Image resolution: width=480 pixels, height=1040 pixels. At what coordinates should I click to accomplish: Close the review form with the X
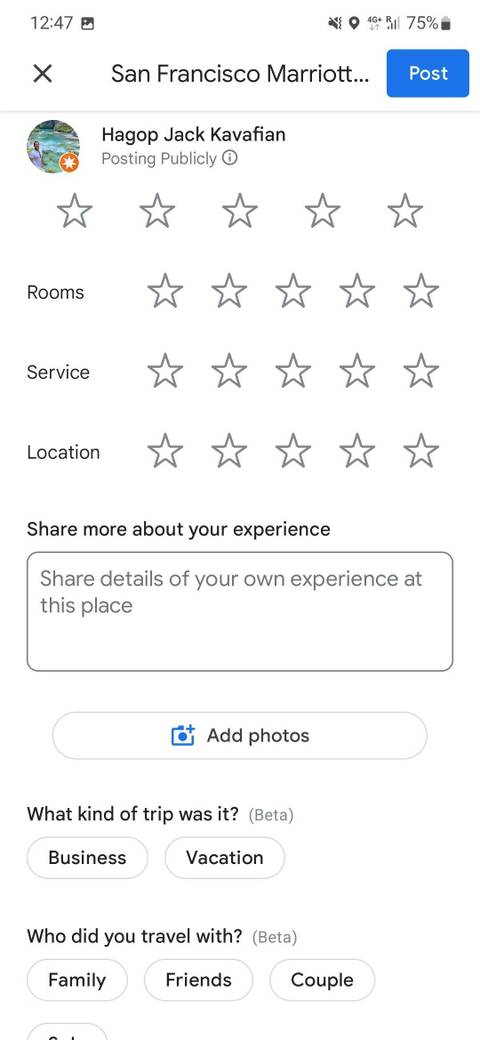click(42, 74)
